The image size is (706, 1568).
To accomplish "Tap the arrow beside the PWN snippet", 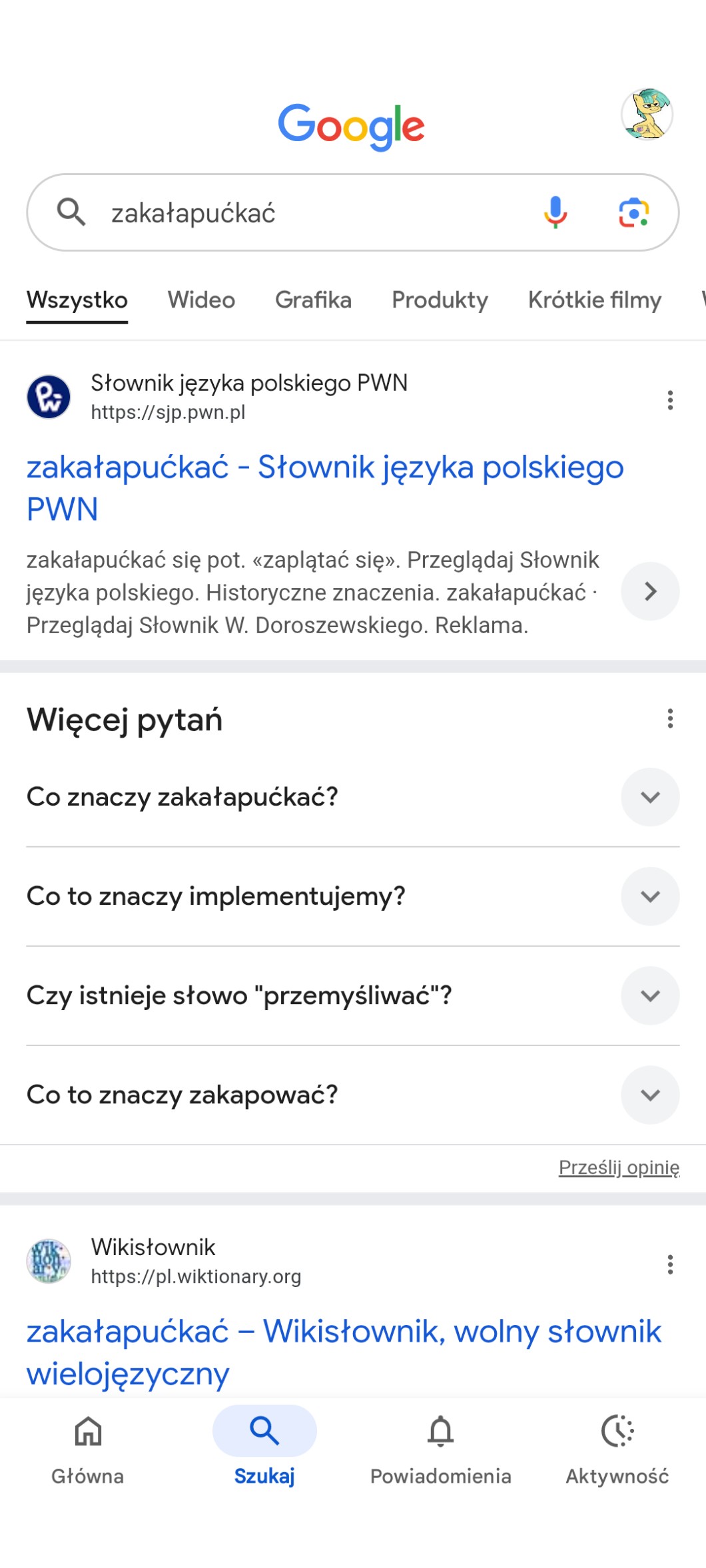I will [x=650, y=591].
